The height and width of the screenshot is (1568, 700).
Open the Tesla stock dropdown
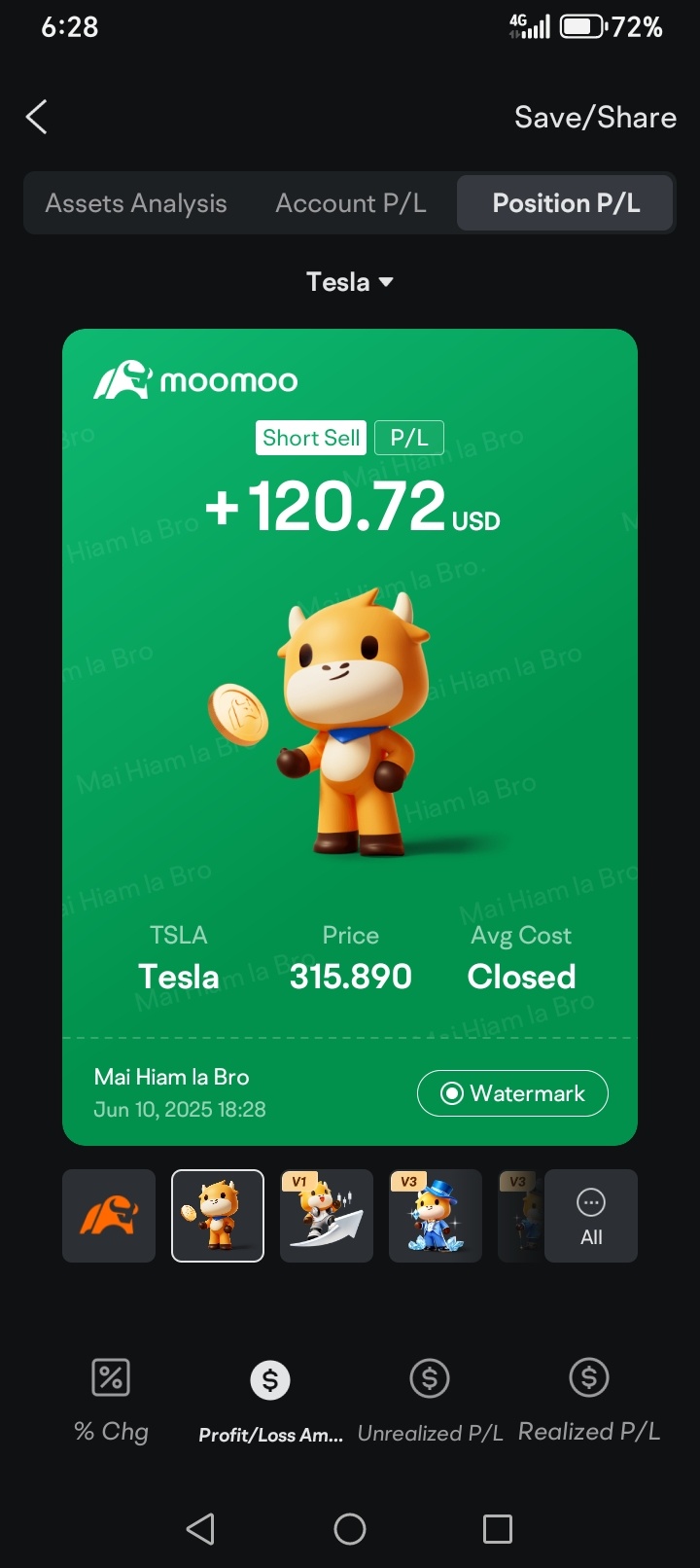(350, 282)
